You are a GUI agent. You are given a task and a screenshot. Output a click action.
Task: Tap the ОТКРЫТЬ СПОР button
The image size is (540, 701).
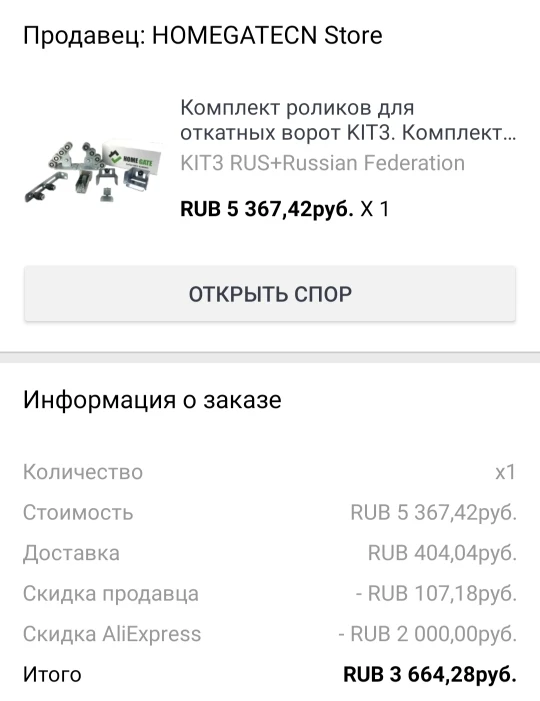coord(270,294)
